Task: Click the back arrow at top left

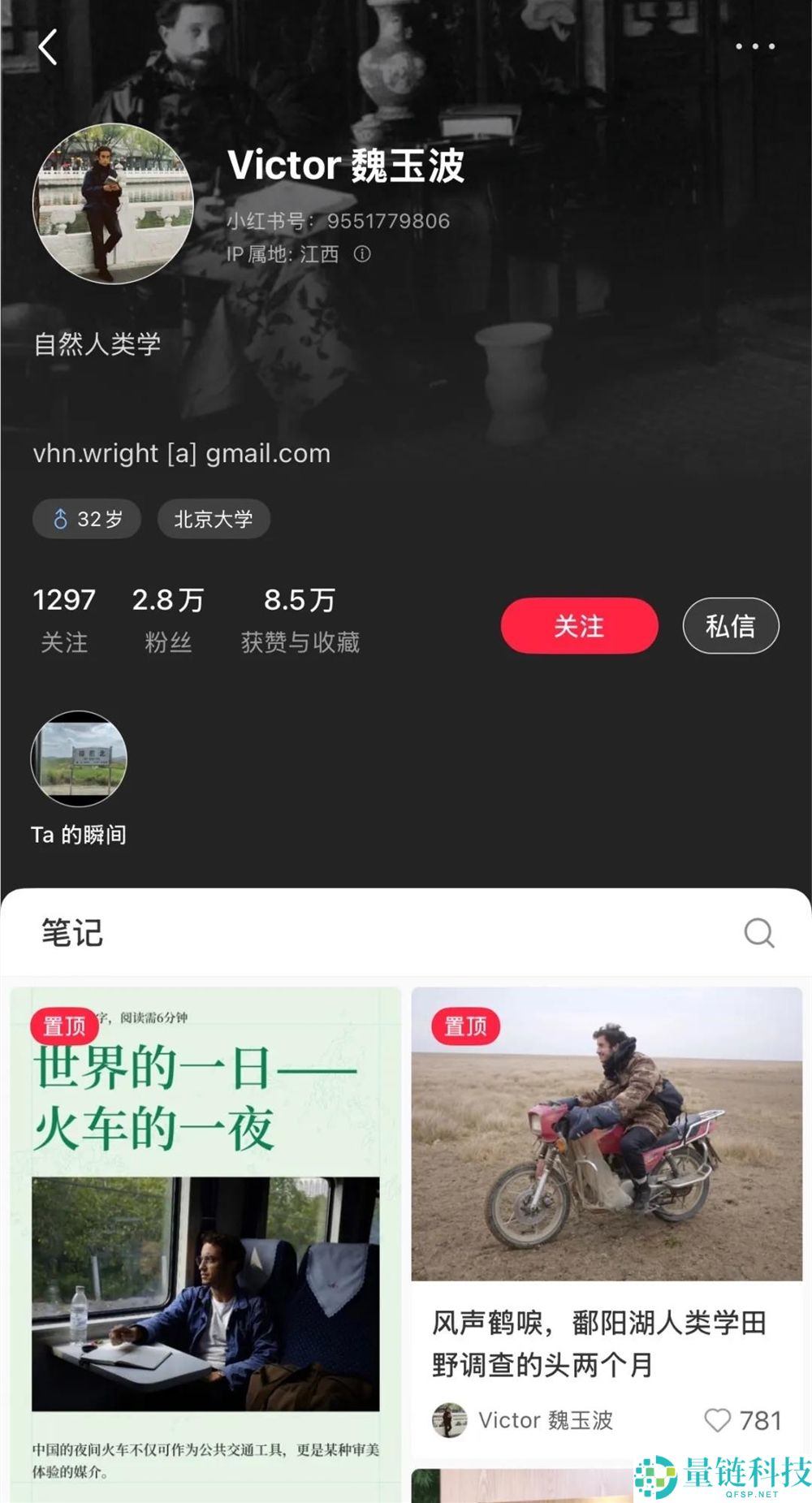Action: (x=50, y=46)
